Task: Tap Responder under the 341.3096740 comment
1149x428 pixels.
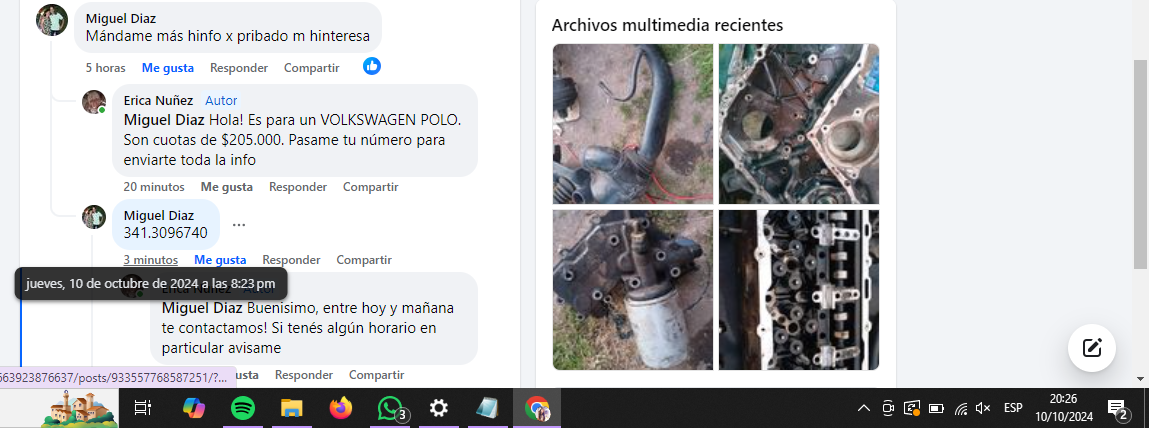Action: pos(291,260)
